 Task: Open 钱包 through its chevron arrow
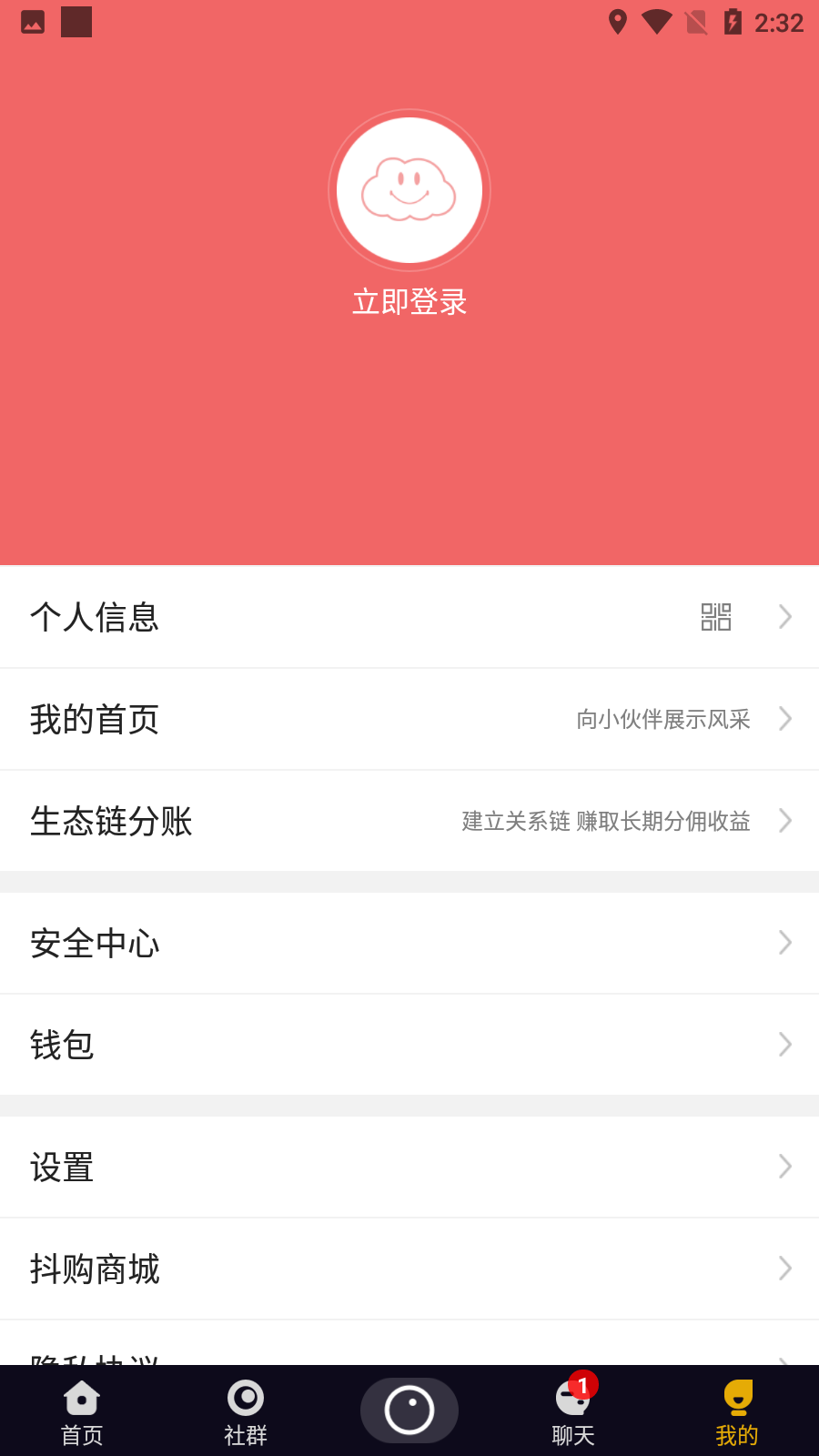coord(784,1045)
